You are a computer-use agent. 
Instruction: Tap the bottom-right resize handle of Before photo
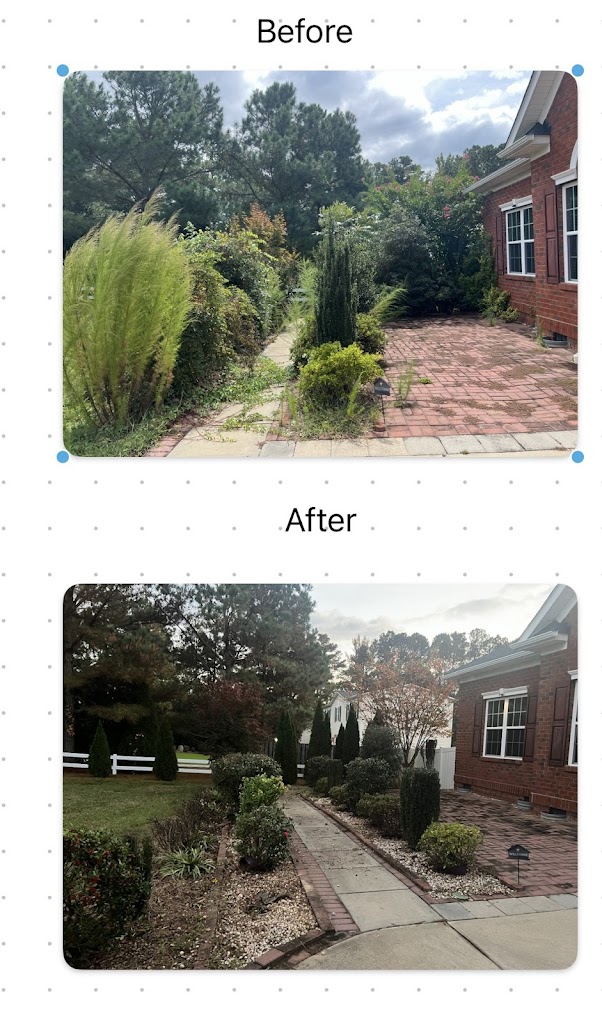(577, 456)
